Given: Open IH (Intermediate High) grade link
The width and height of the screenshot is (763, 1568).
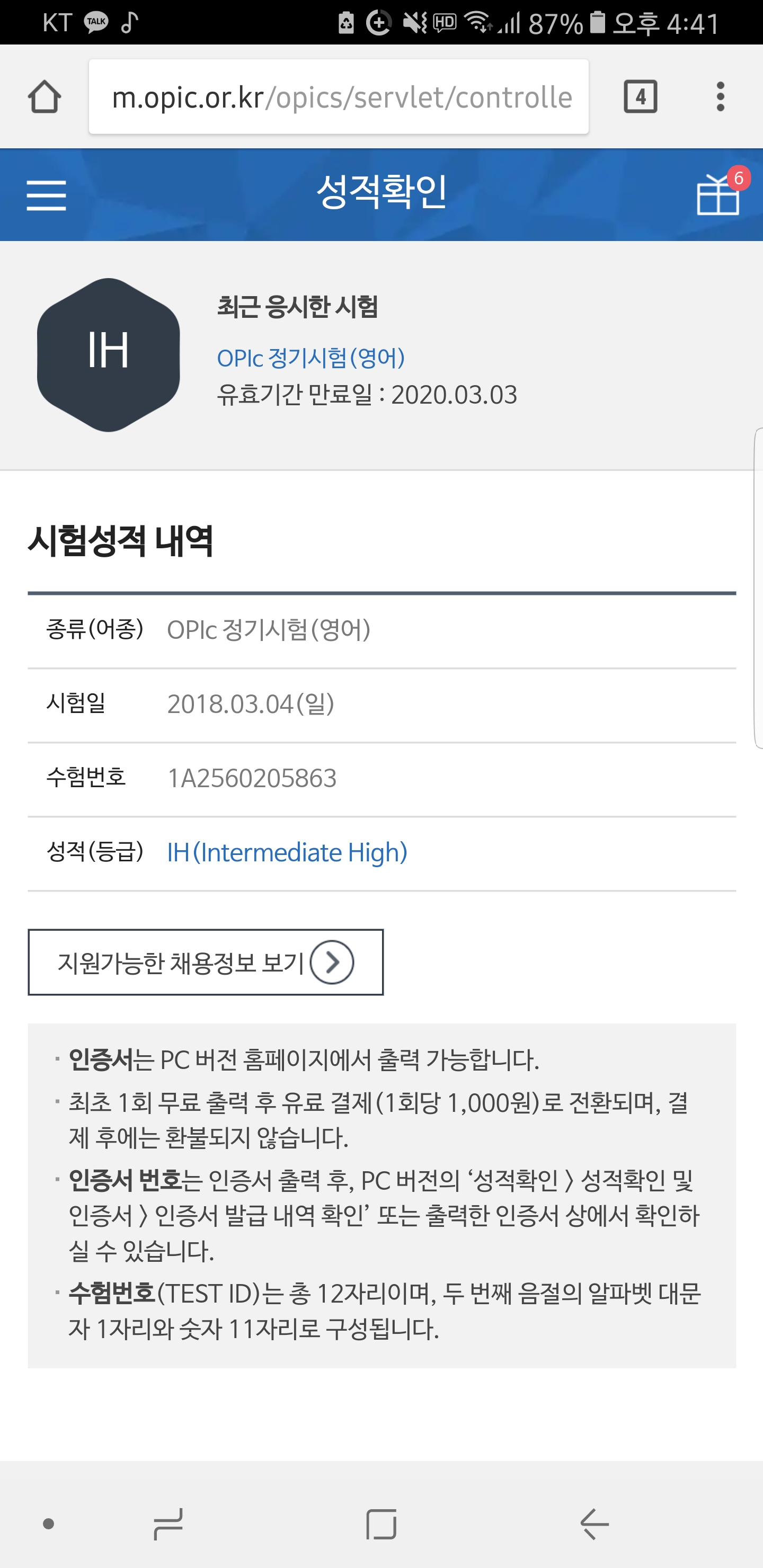Looking at the screenshot, I should [287, 853].
